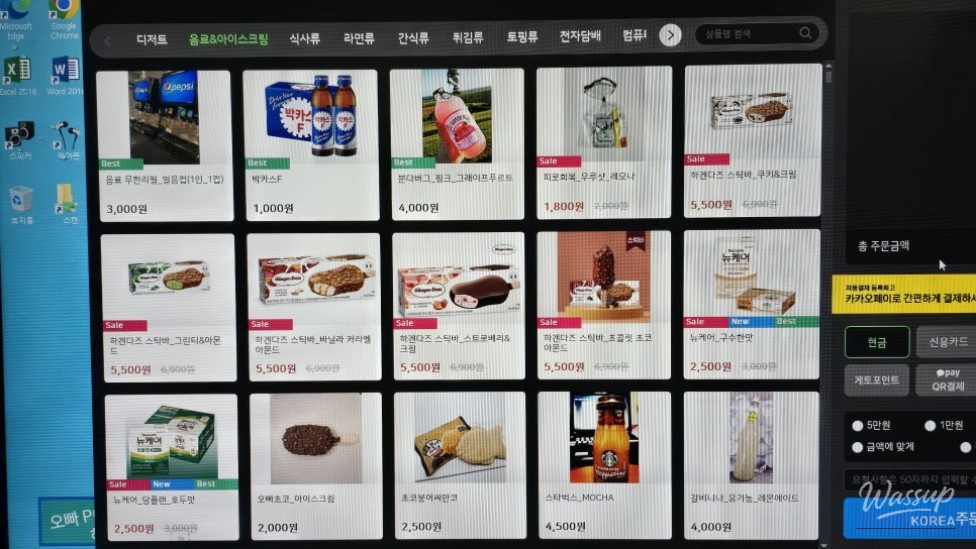Switch to the 전자담배 tab
Viewport: 976px width, 549px height.
coord(580,37)
